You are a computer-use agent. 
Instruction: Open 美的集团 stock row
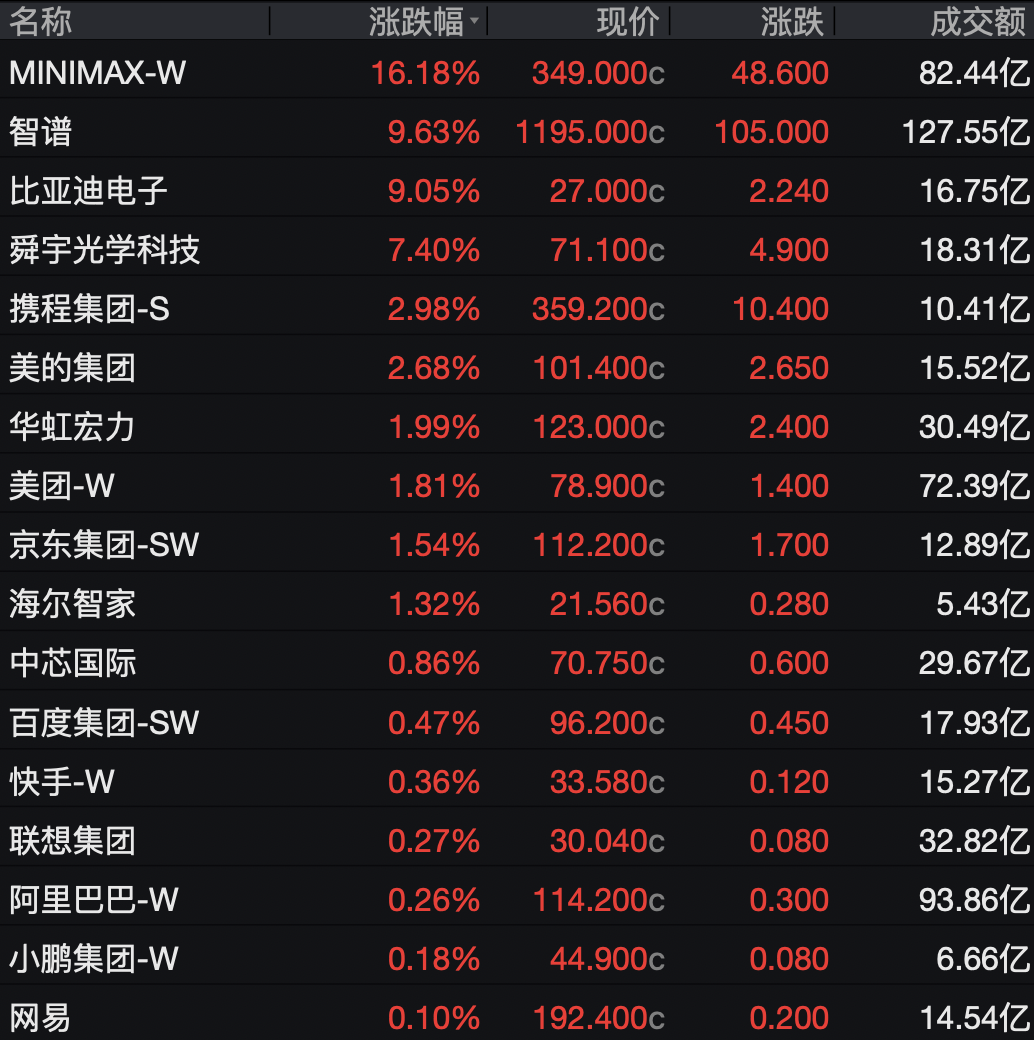[517, 367]
